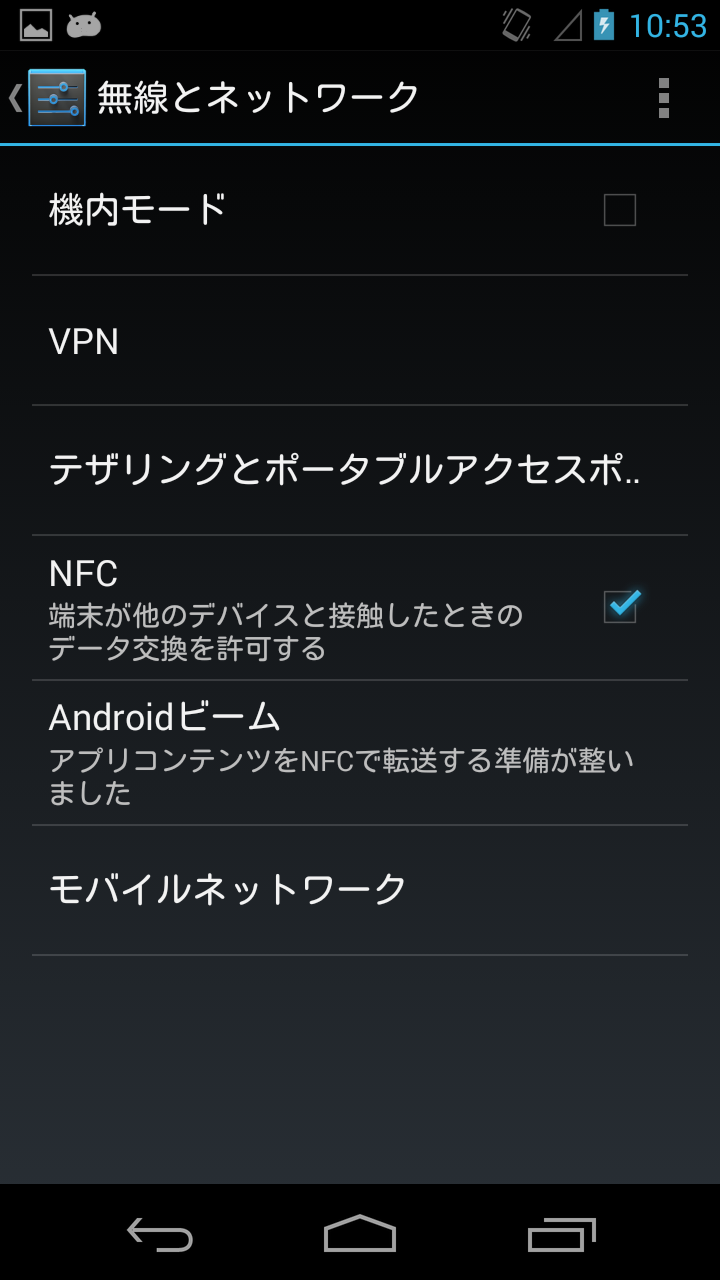Screen dimensions: 720x1280
Task: Open VPN settings
Action: (x=360, y=341)
